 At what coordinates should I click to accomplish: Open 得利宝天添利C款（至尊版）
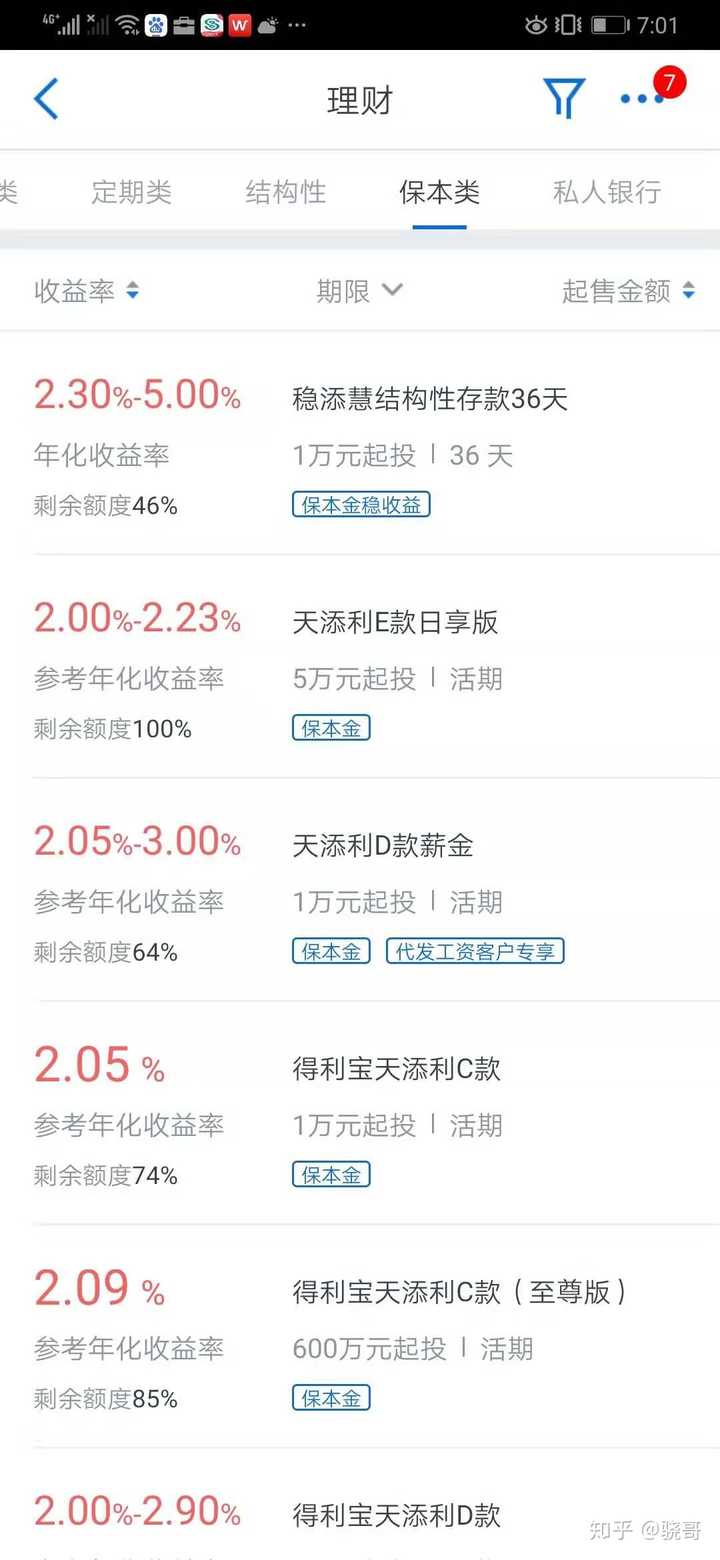point(360,1335)
